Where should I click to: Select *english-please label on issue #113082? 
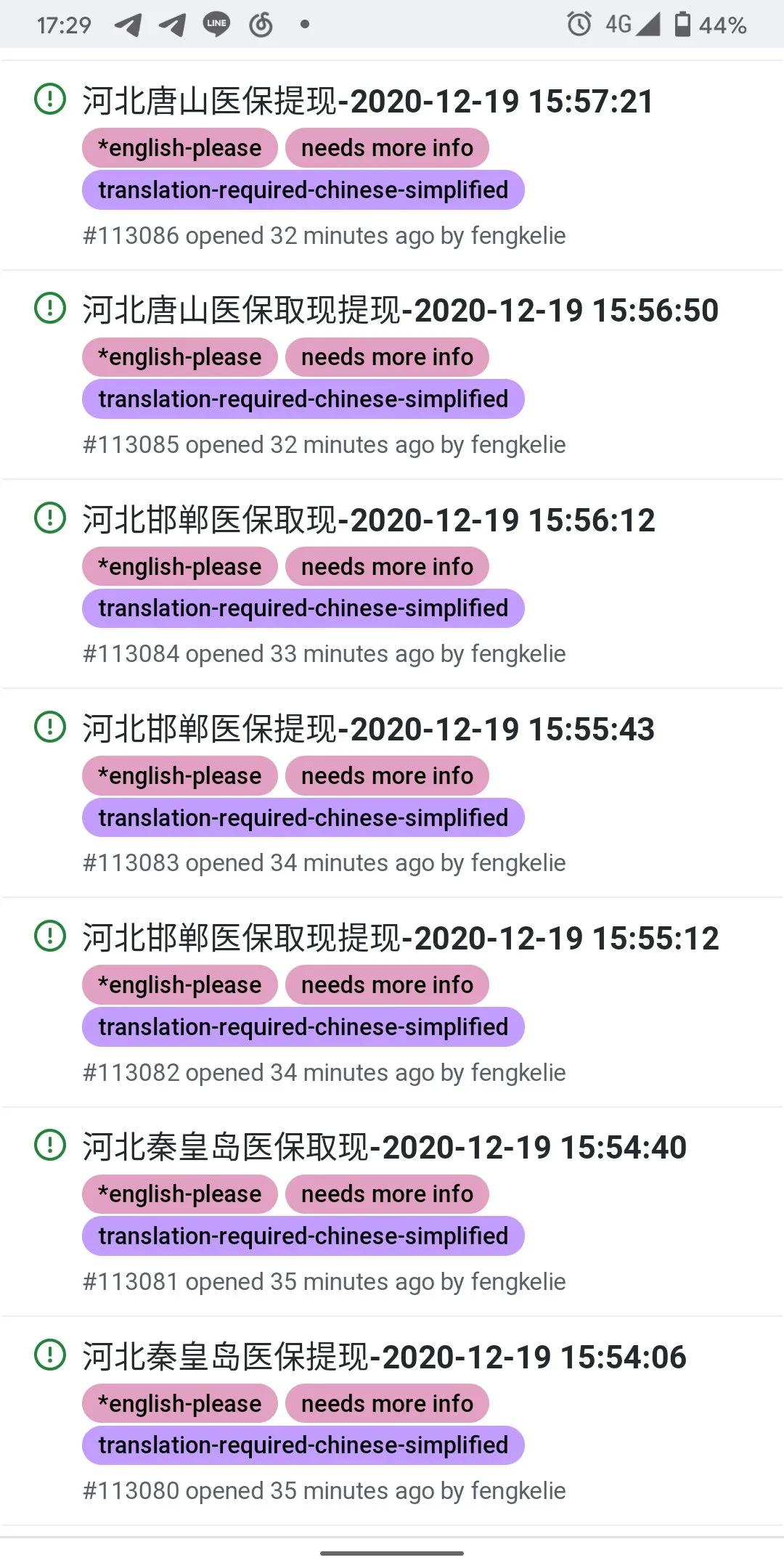180,985
